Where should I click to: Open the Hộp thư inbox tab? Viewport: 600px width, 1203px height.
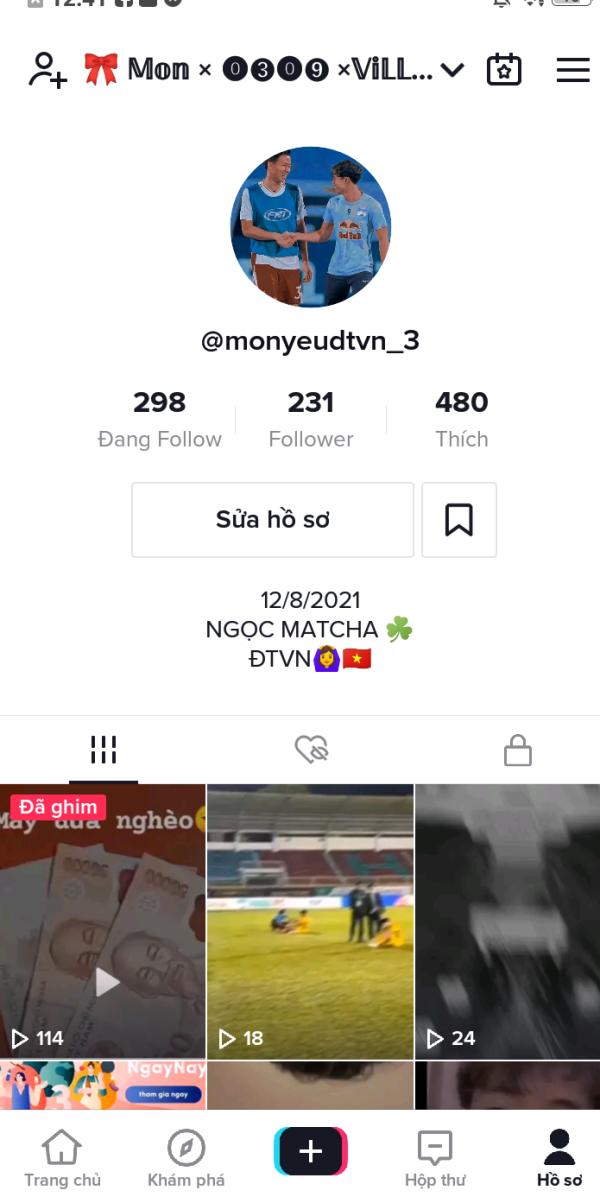435,1158
